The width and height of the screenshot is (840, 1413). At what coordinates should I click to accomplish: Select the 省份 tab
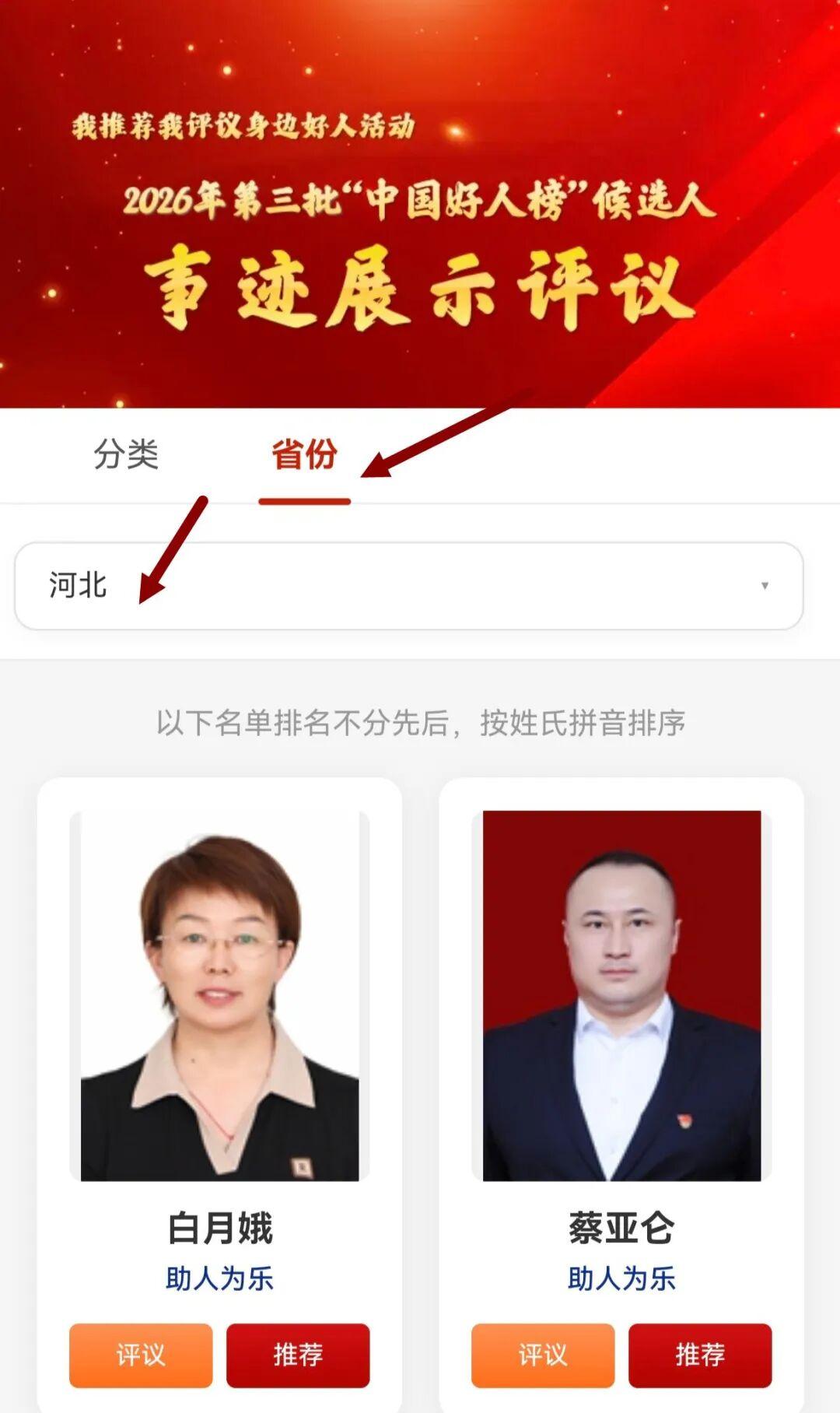pyautogui.click(x=304, y=454)
